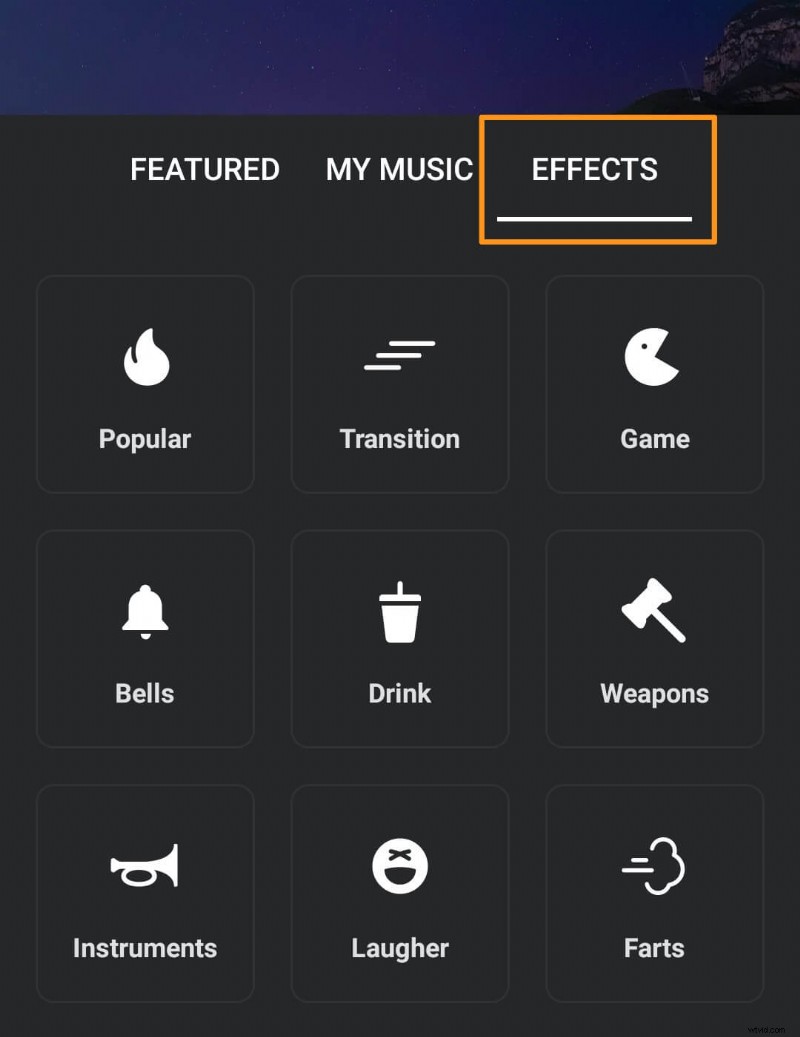Click the Popular label
This screenshot has width=800, height=1037.
(x=145, y=438)
